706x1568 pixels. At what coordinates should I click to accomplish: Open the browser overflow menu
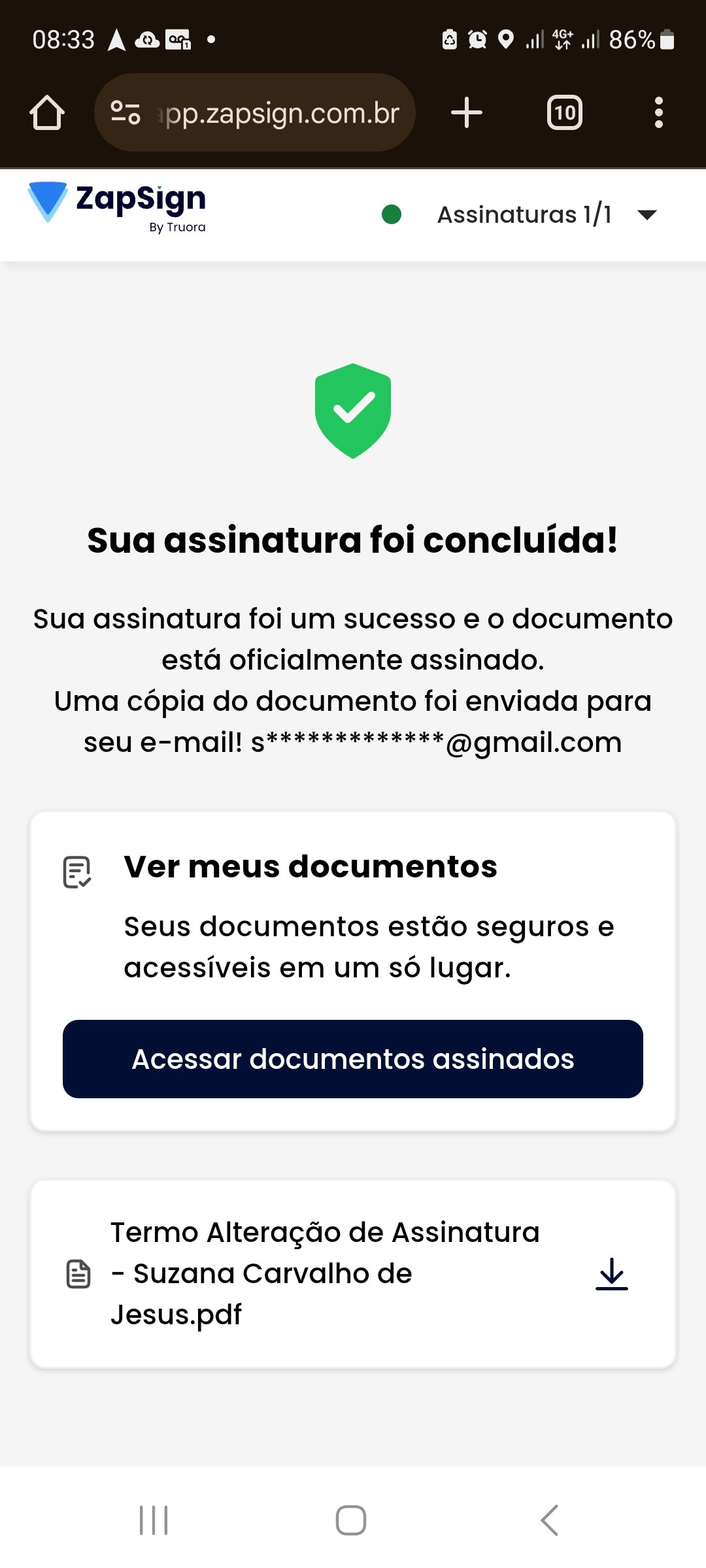(x=658, y=113)
